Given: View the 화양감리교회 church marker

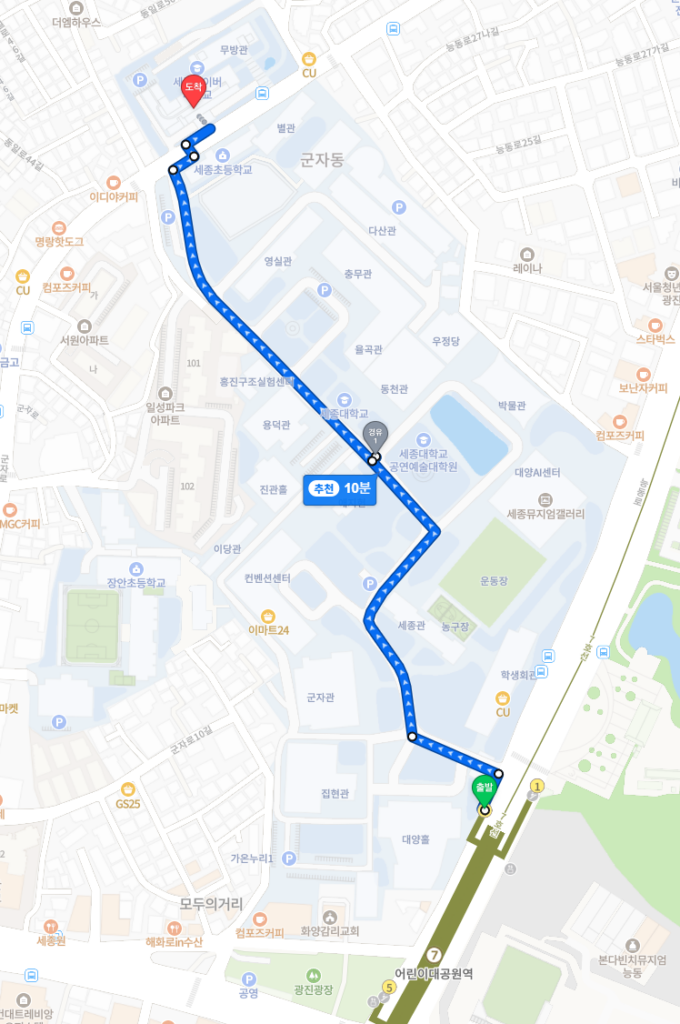Looking at the screenshot, I should [x=329, y=917].
